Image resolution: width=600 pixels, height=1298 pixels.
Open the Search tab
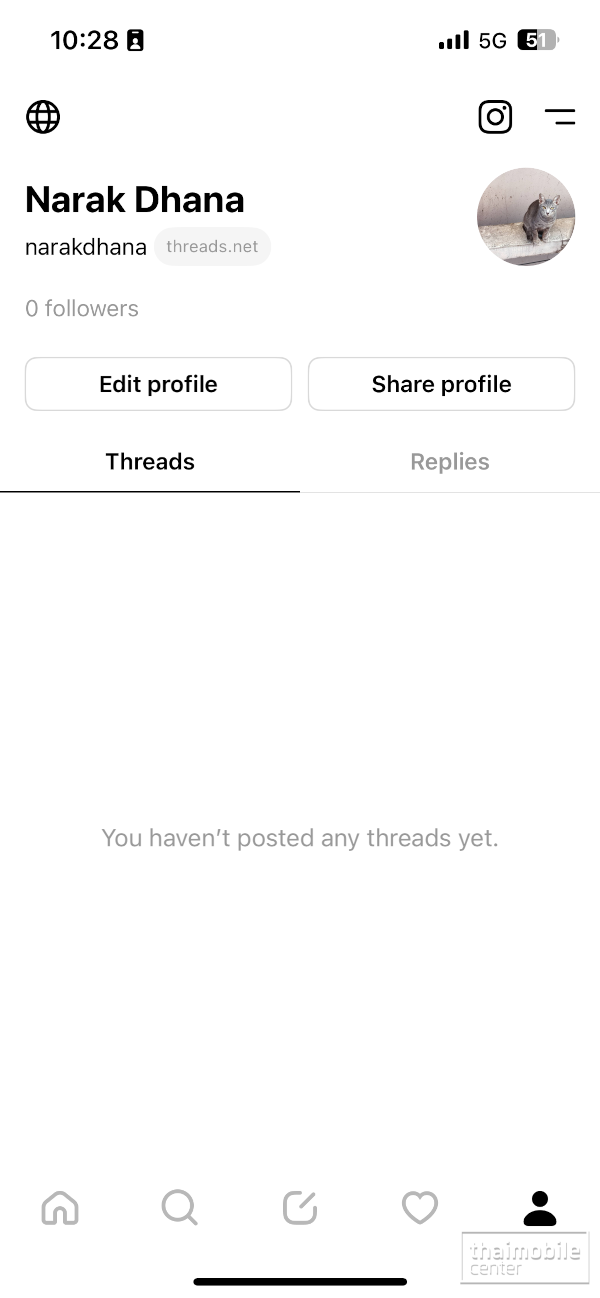(x=180, y=1208)
